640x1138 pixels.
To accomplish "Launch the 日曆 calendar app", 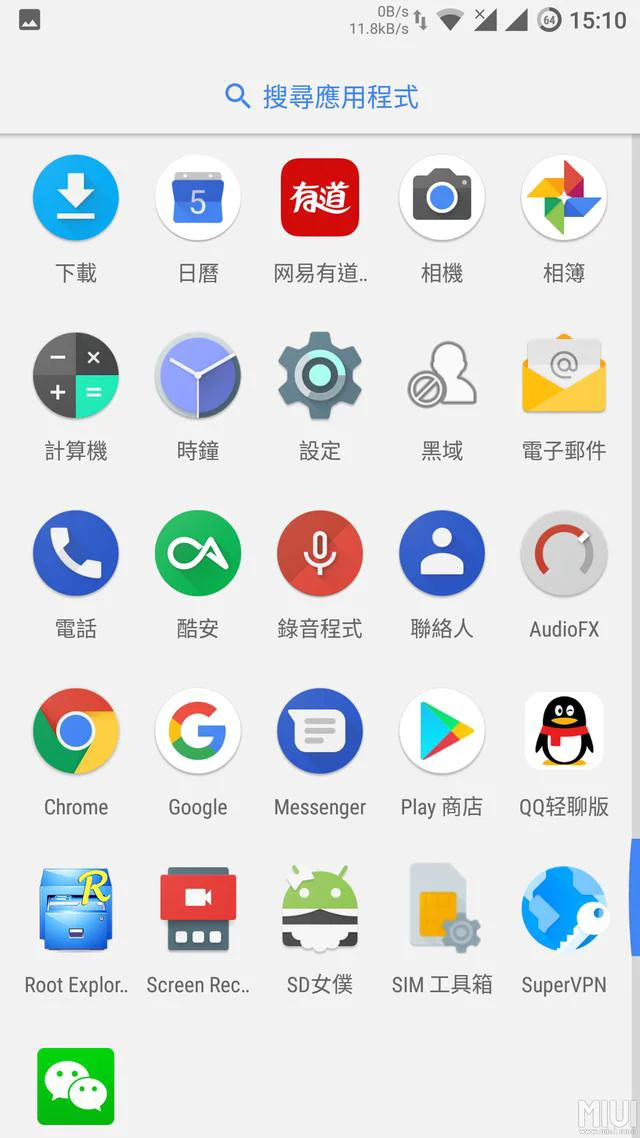I will click(198, 198).
